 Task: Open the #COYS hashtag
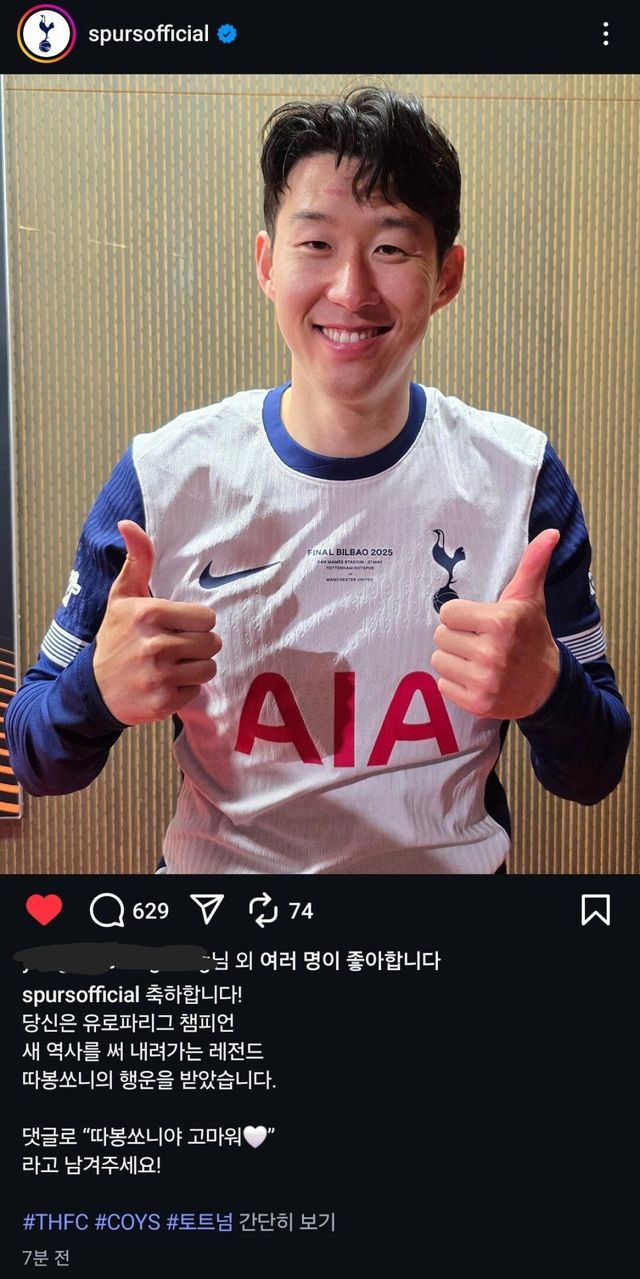click(127, 1221)
